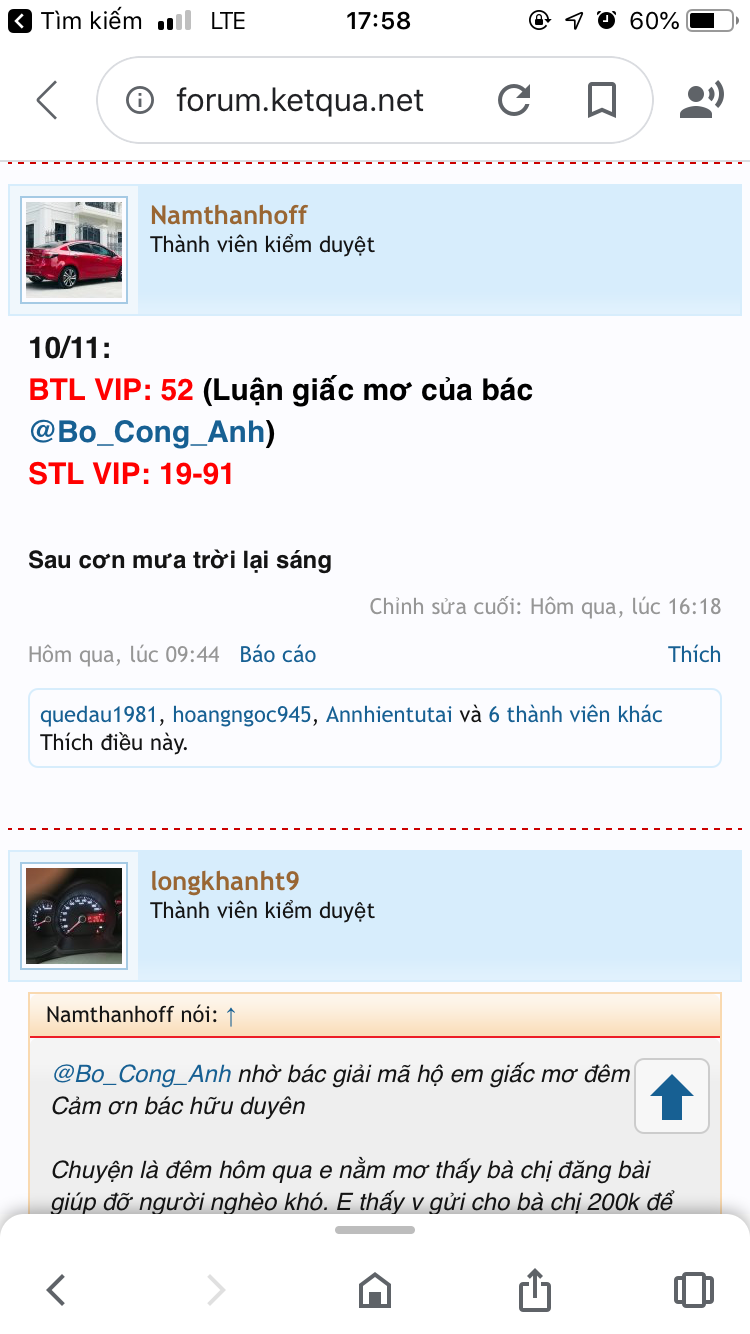Open quedau1981's profile
750x1334 pixels.
point(99,714)
